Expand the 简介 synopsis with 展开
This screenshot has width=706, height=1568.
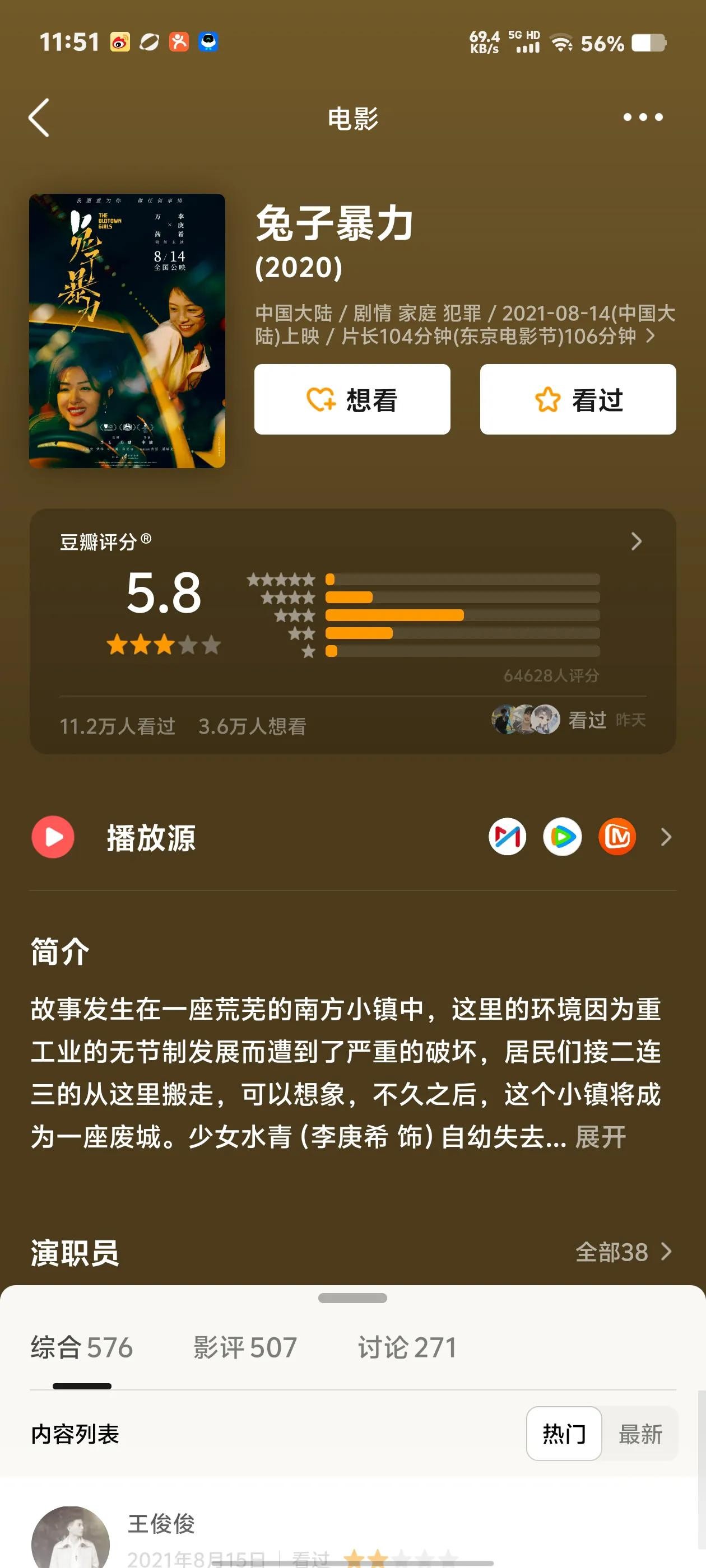(x=600, y=1136)
